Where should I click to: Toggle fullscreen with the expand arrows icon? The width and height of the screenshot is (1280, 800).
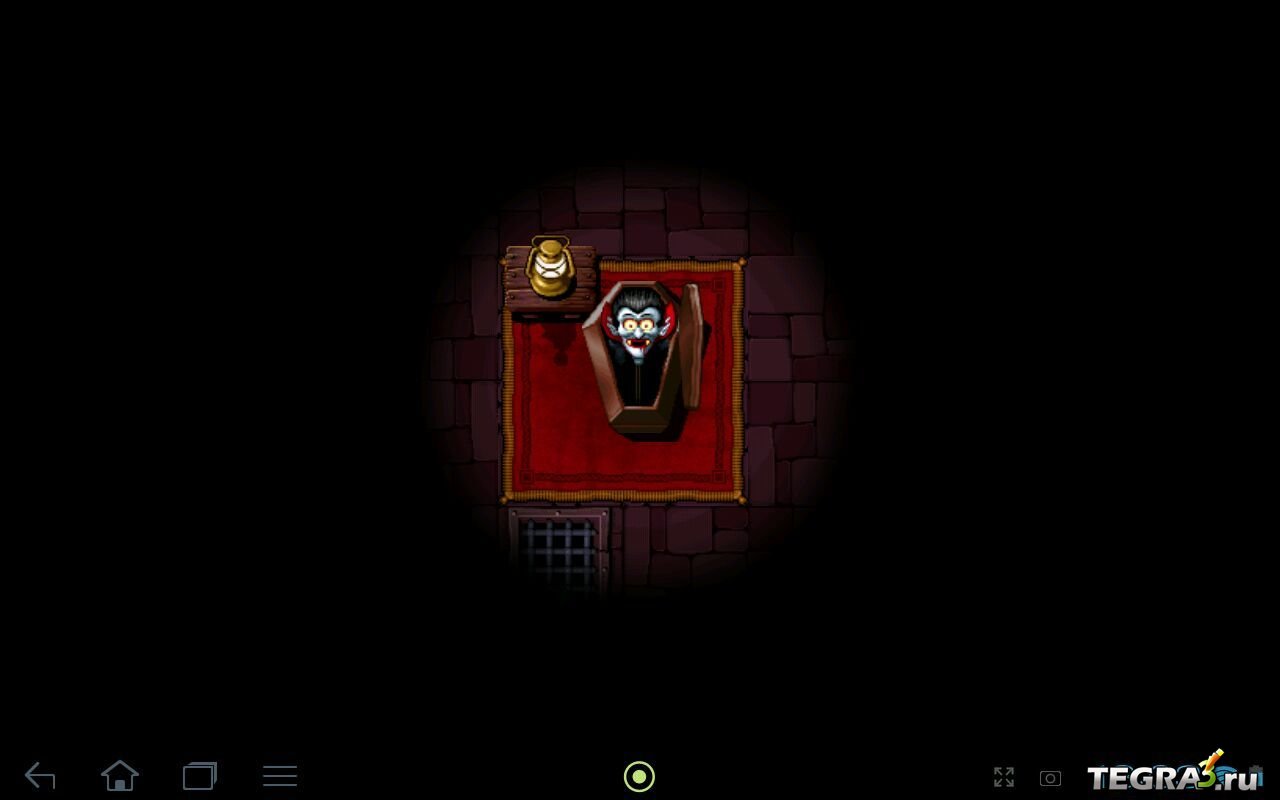tap(1004, 777)
